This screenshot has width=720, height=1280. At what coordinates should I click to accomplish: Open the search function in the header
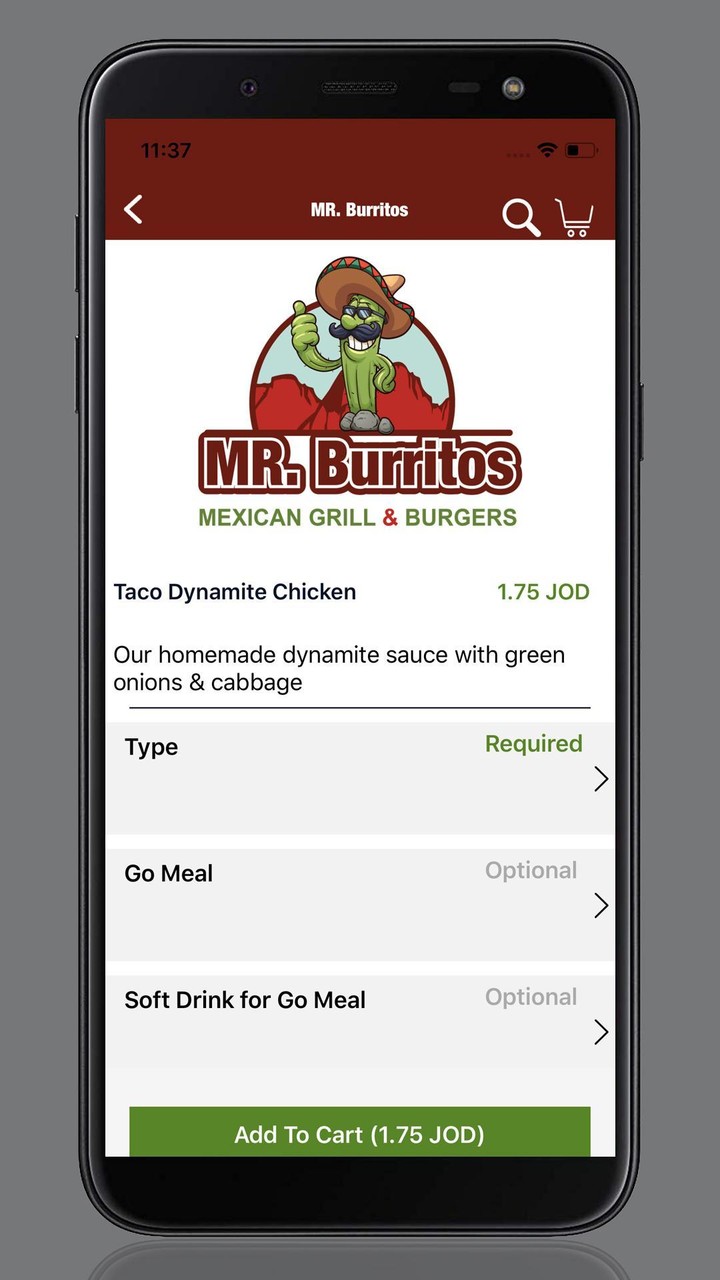point(520,215)
